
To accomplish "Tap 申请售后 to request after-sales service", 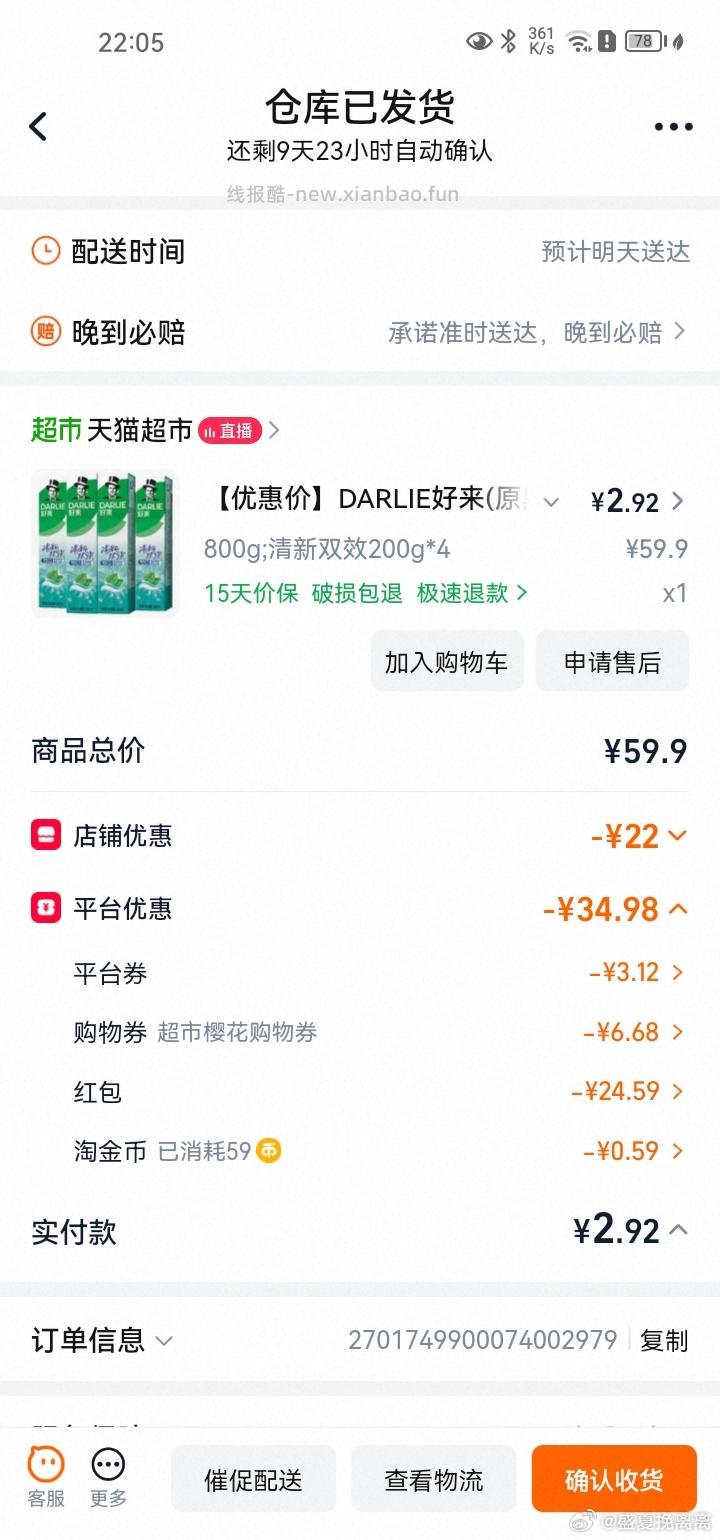I will [x=612, y=661].
